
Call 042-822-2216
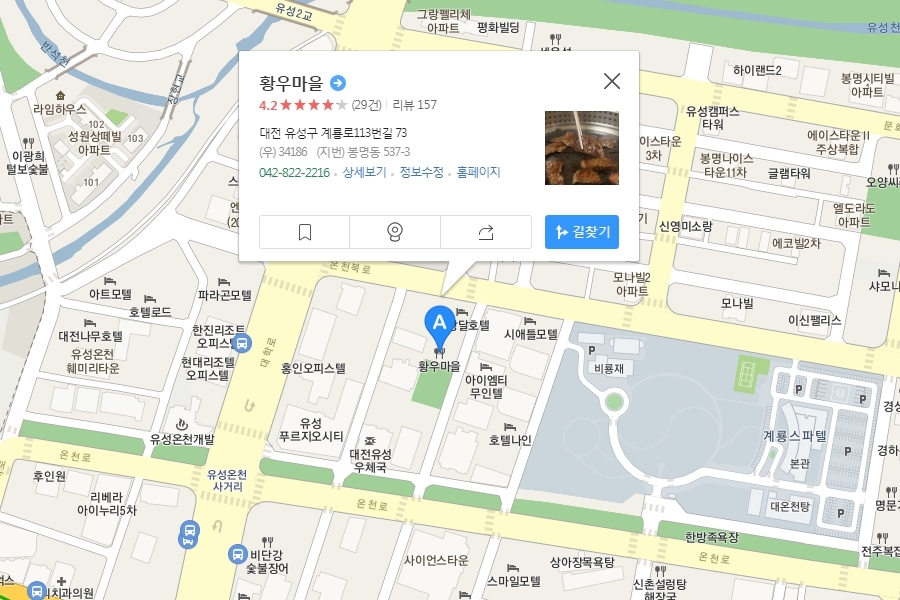[294, 173]
